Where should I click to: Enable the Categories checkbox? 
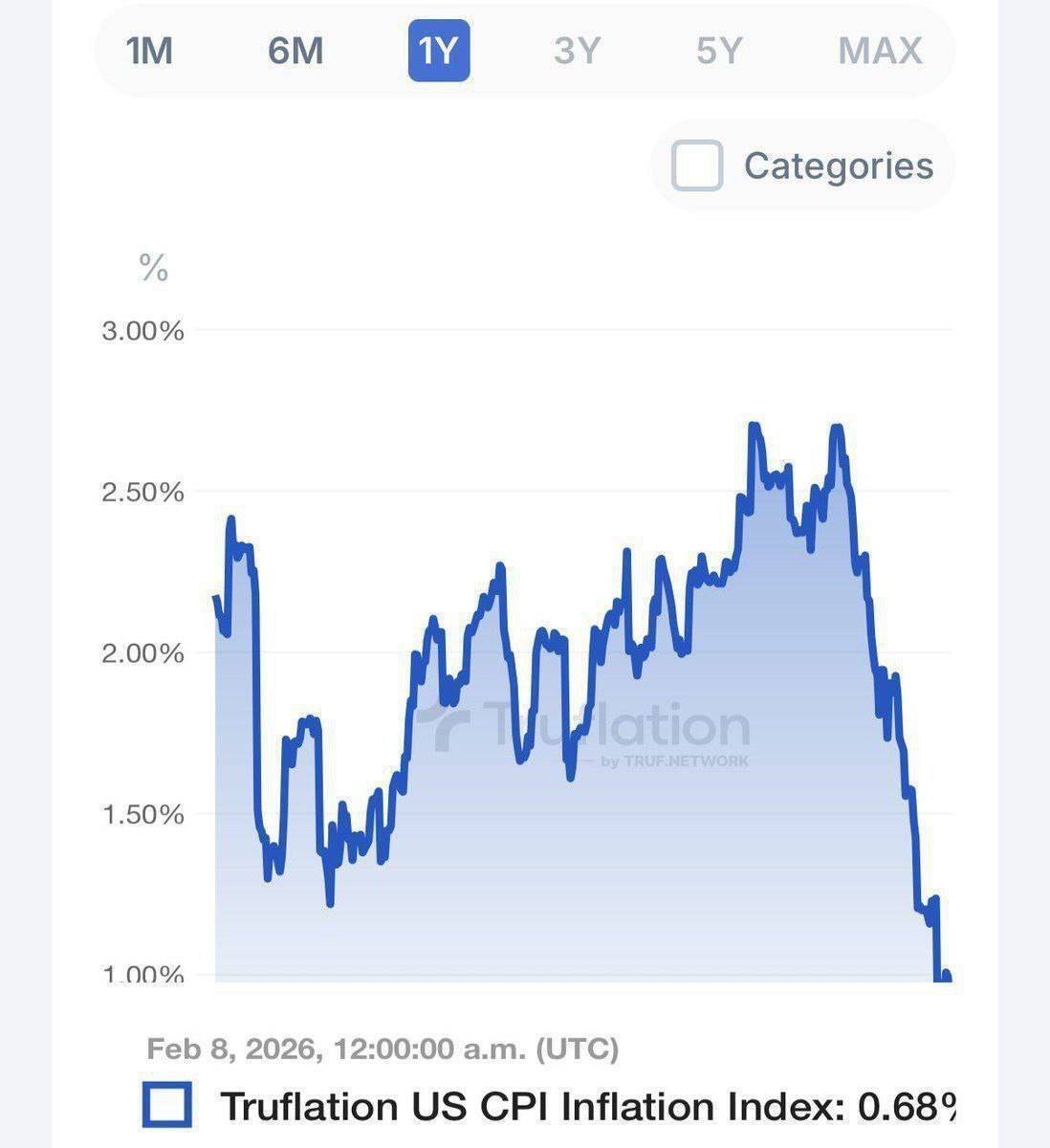point(697,166)
